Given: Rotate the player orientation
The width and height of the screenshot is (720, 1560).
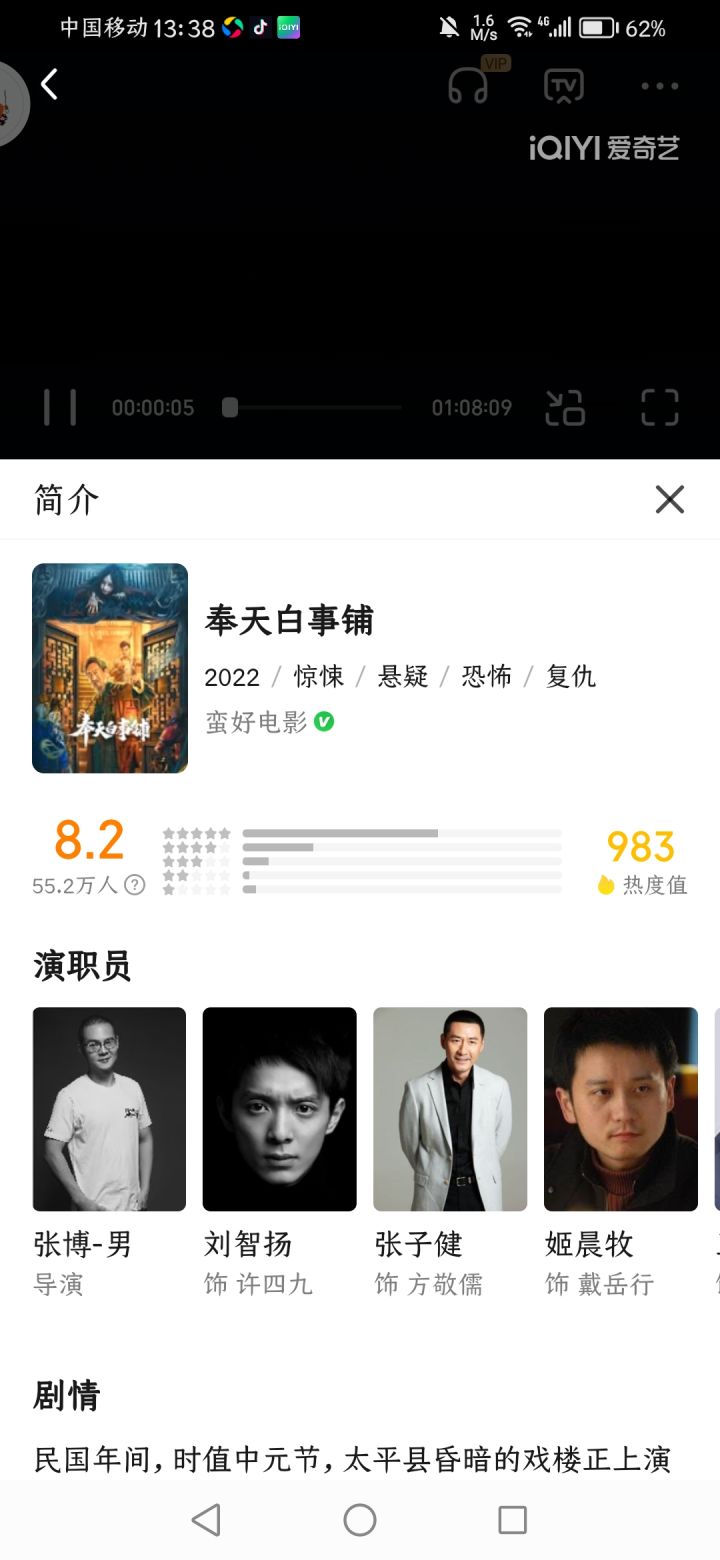Looking at the screenshot, I should pyautogui.click(x=565, y=408).
